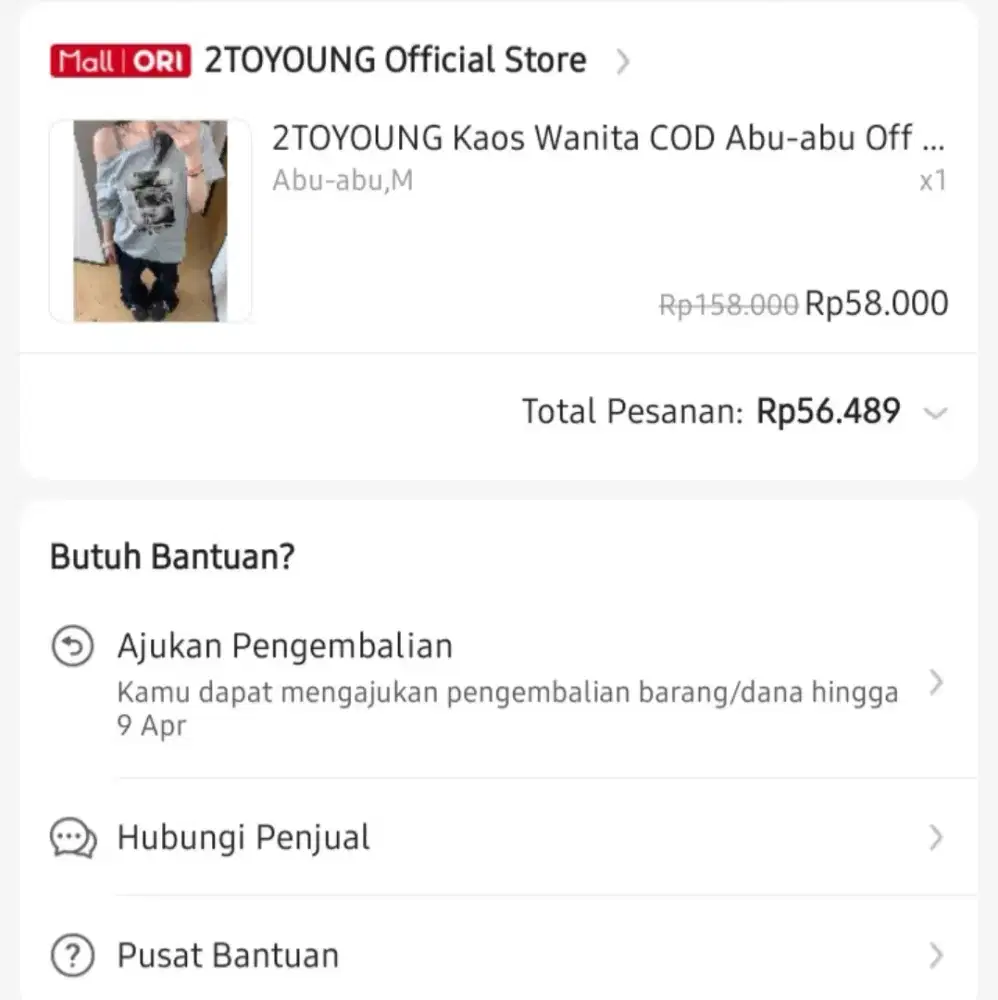Screen dimensions: 998x1000
Task: Expand the Total Pesanan price breakdown chevron
Action: [937, 411]
